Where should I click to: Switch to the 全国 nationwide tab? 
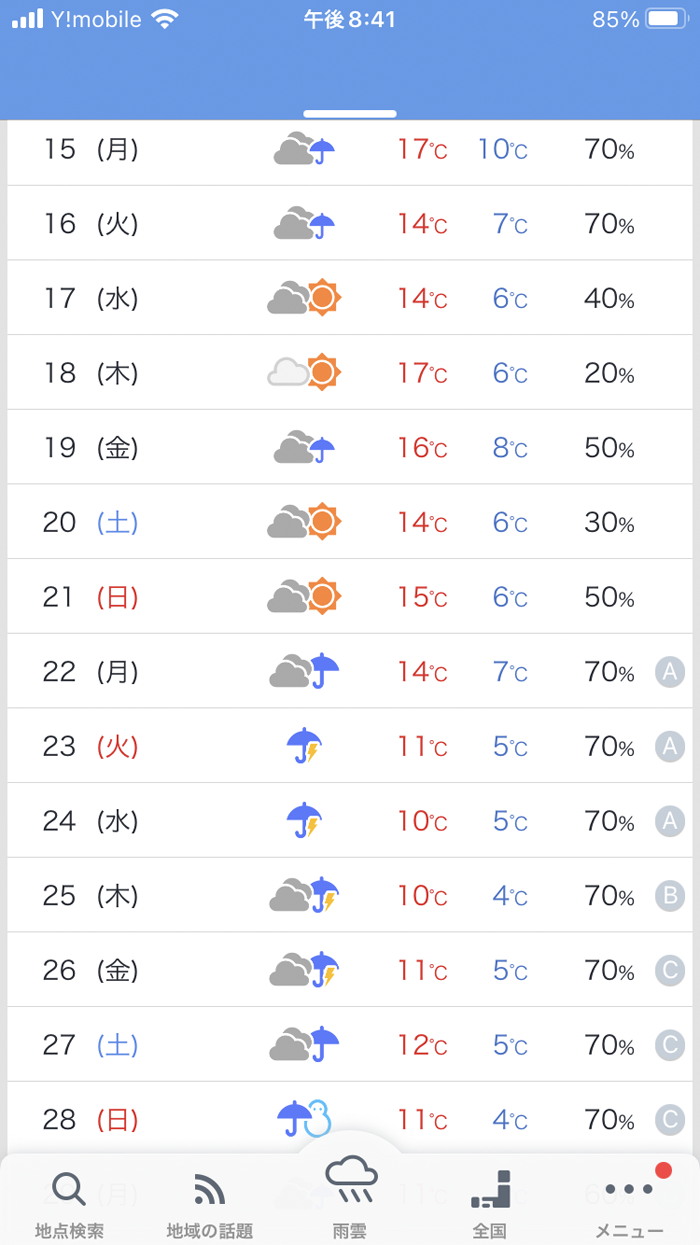(x=490, y=1203)
